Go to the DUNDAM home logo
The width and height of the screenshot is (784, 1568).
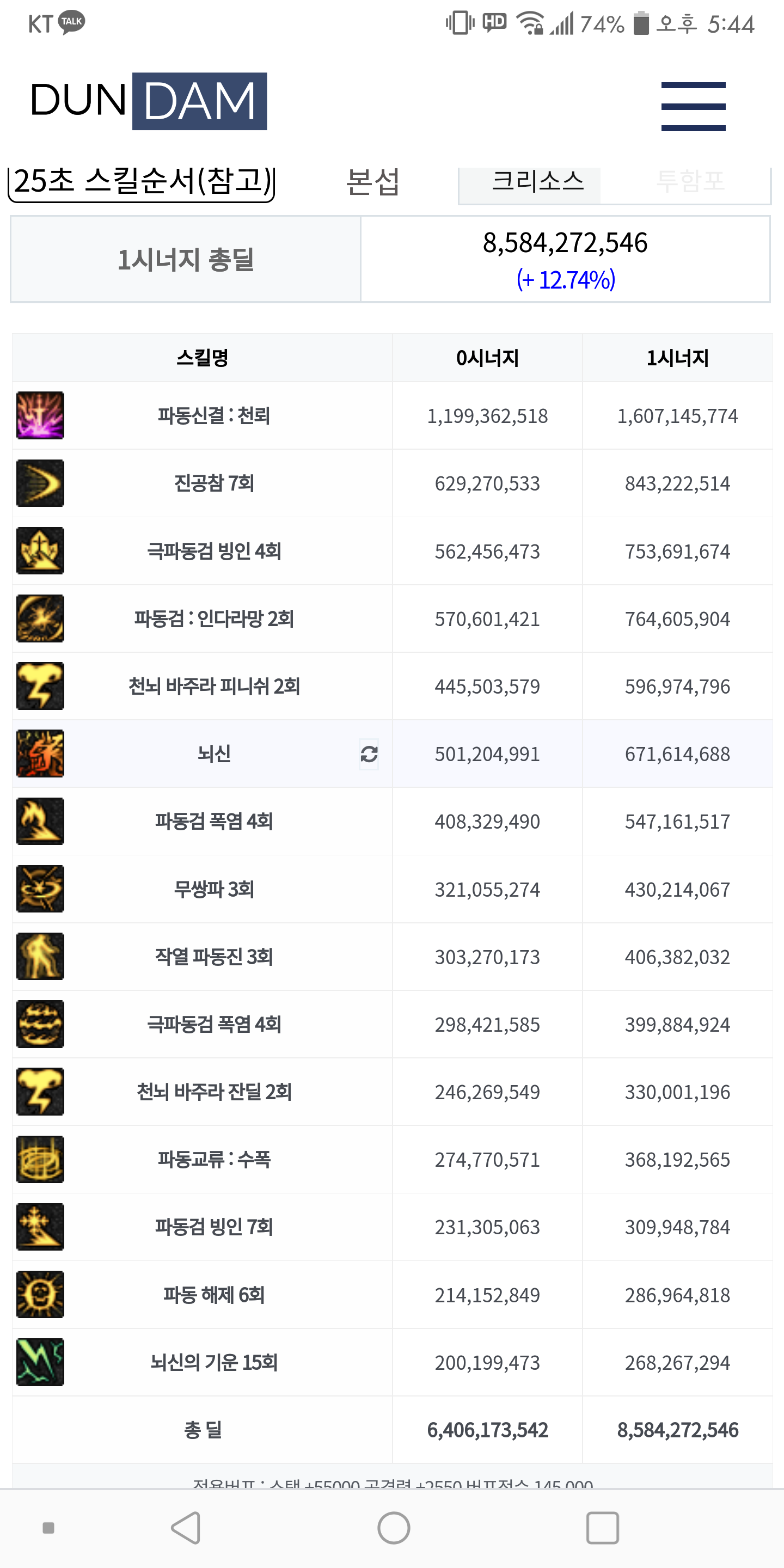149,101
